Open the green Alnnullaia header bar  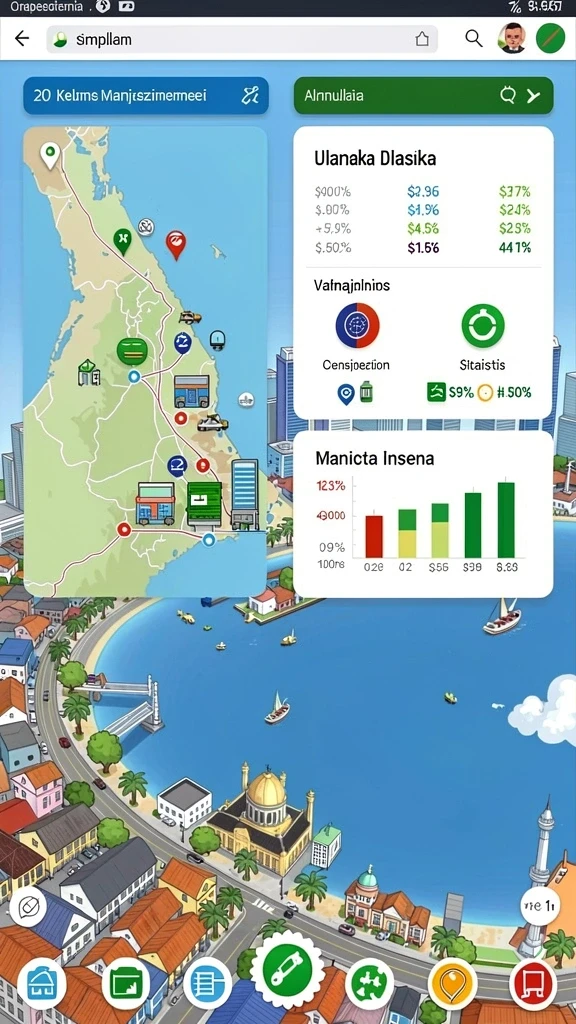pyautogui.click(x=423, y=96)
